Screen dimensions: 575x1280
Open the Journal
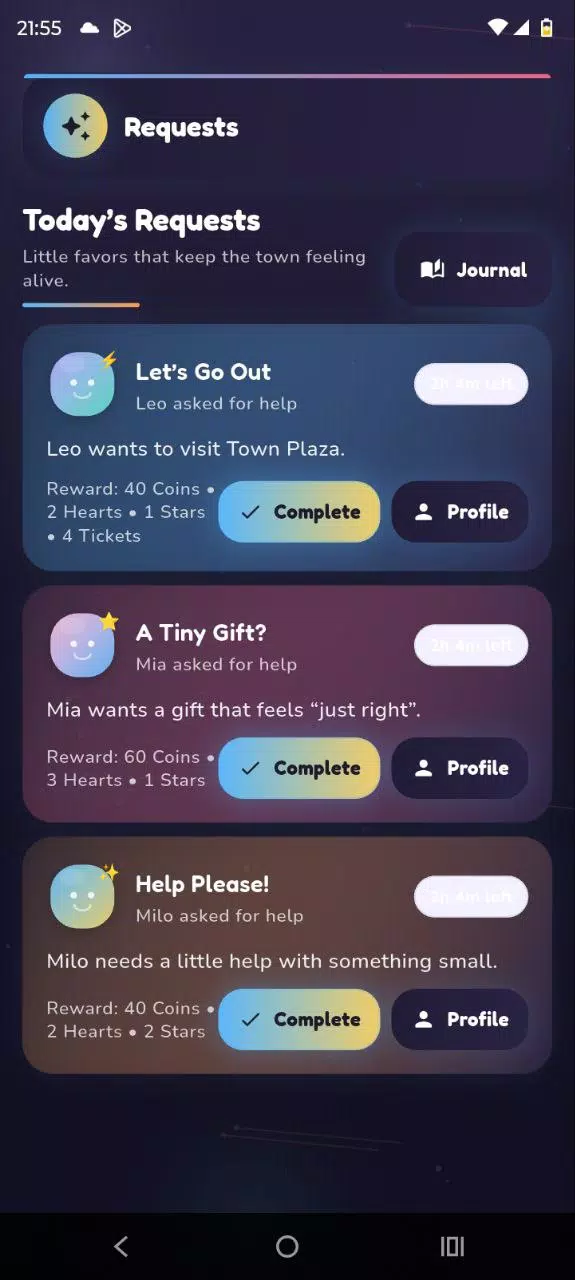click(x=473, y=270)
